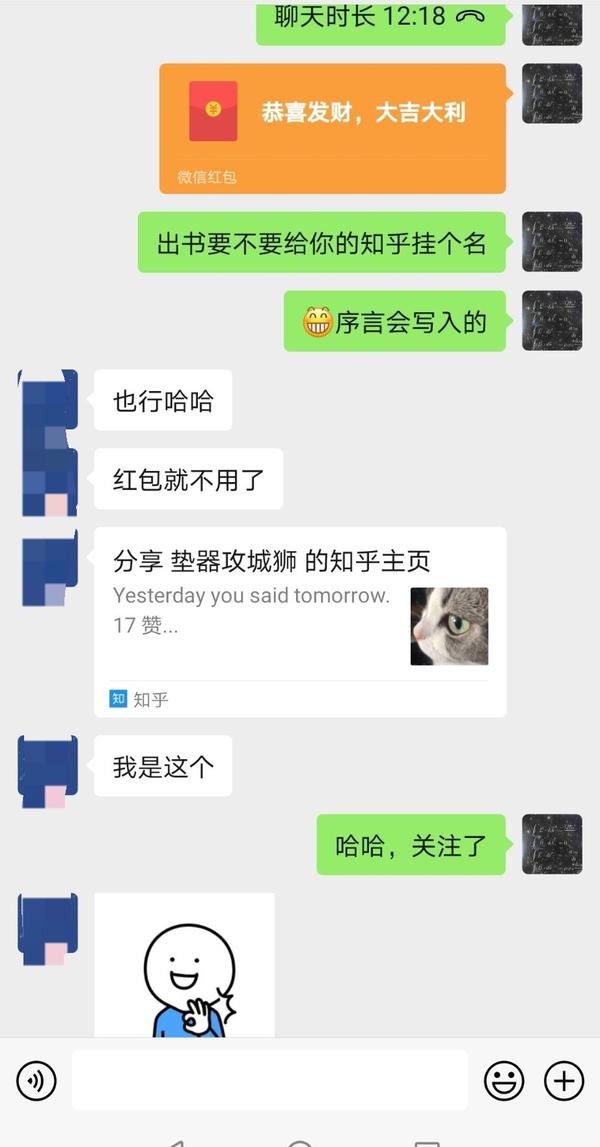Open the emoji sticker picker
The width and height of the screenshot is (600, 1147).
[x=504, y=1080]
